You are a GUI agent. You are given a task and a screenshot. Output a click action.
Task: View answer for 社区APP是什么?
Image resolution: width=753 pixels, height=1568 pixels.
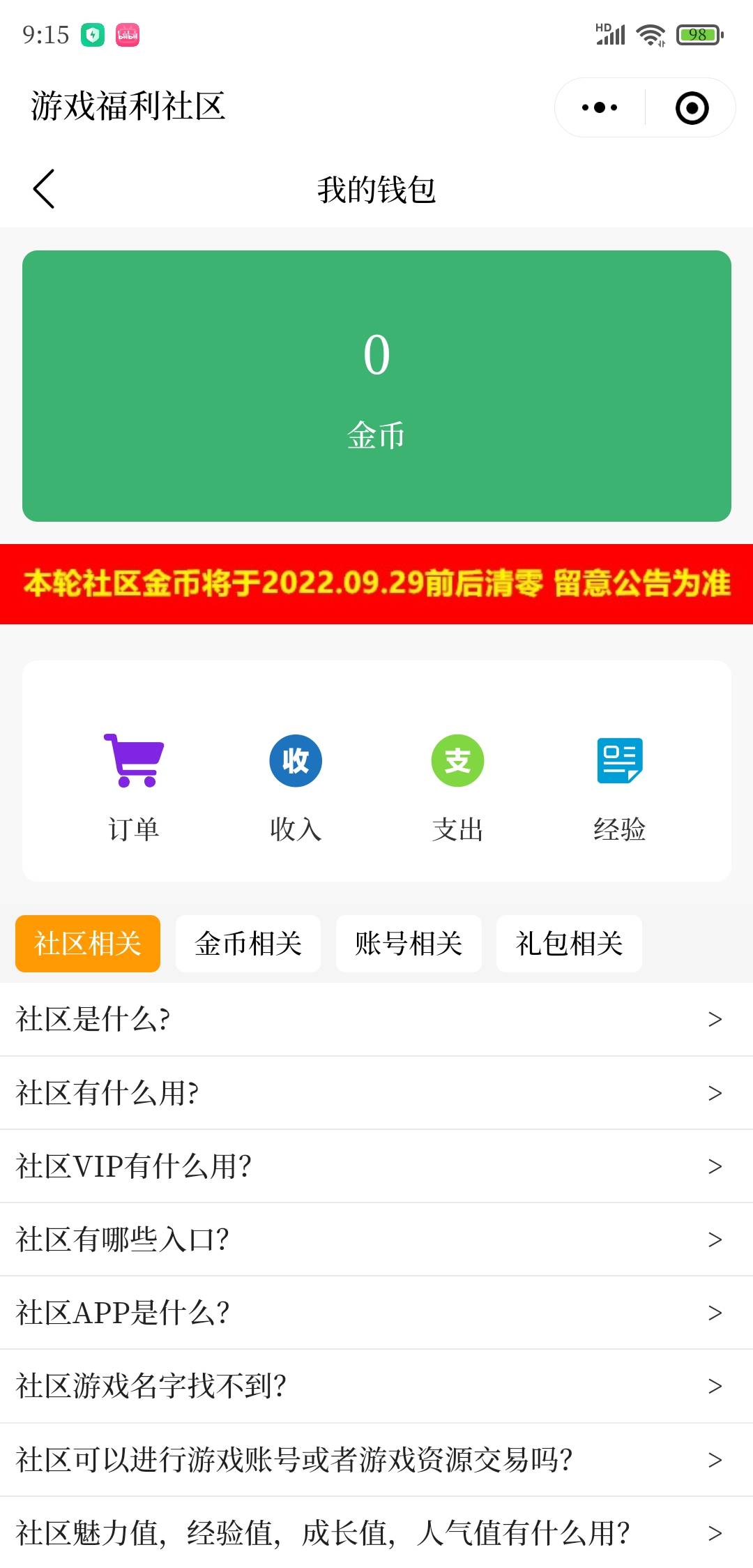pyautogui.click(x=376, y=1312)
